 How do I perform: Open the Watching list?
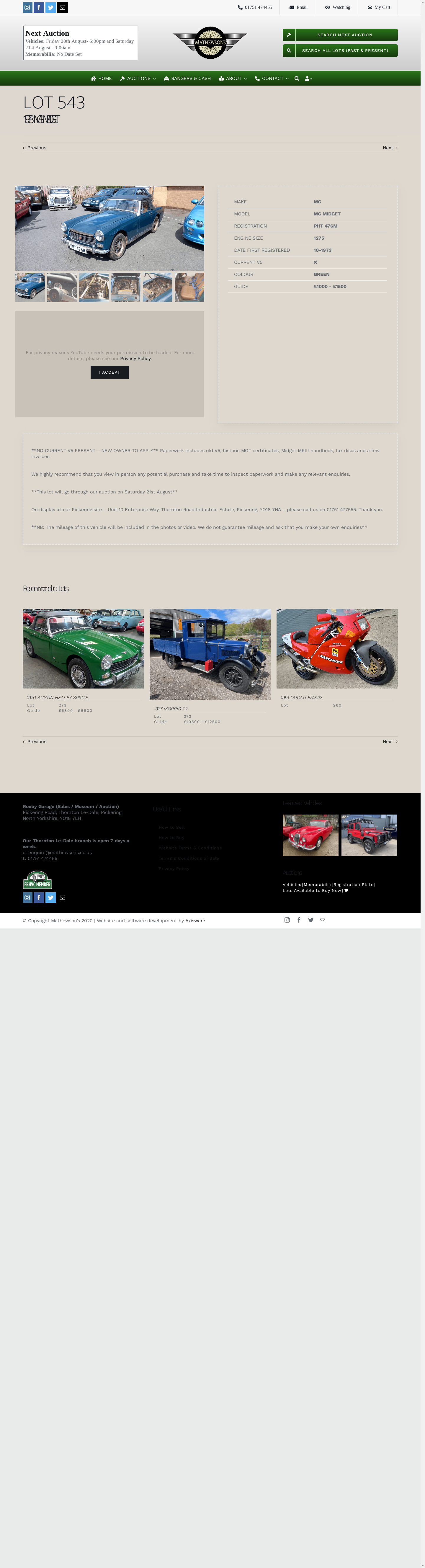pyautogui.click(x=337, y=7)
